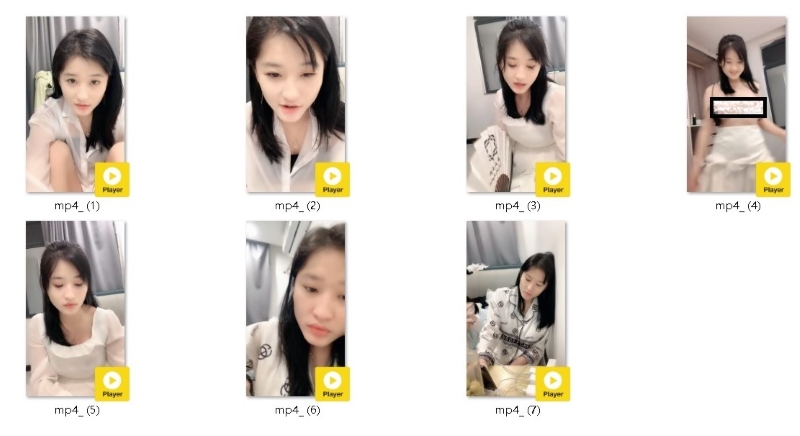Launch the mp4_ (4) video
Viewport: 800px width, 436px height.
[x=736, y=105]
